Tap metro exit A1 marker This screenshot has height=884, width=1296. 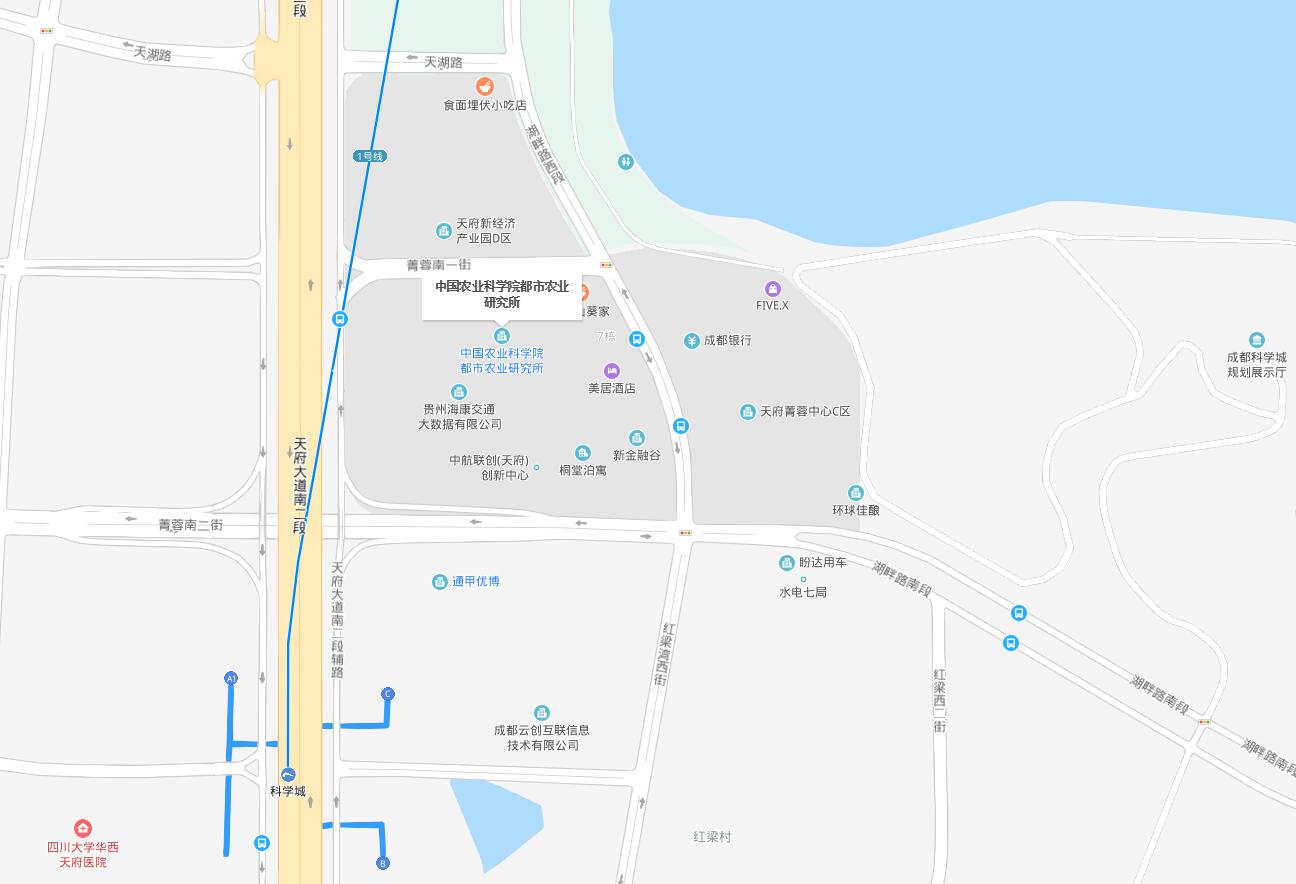coord(231,679)
